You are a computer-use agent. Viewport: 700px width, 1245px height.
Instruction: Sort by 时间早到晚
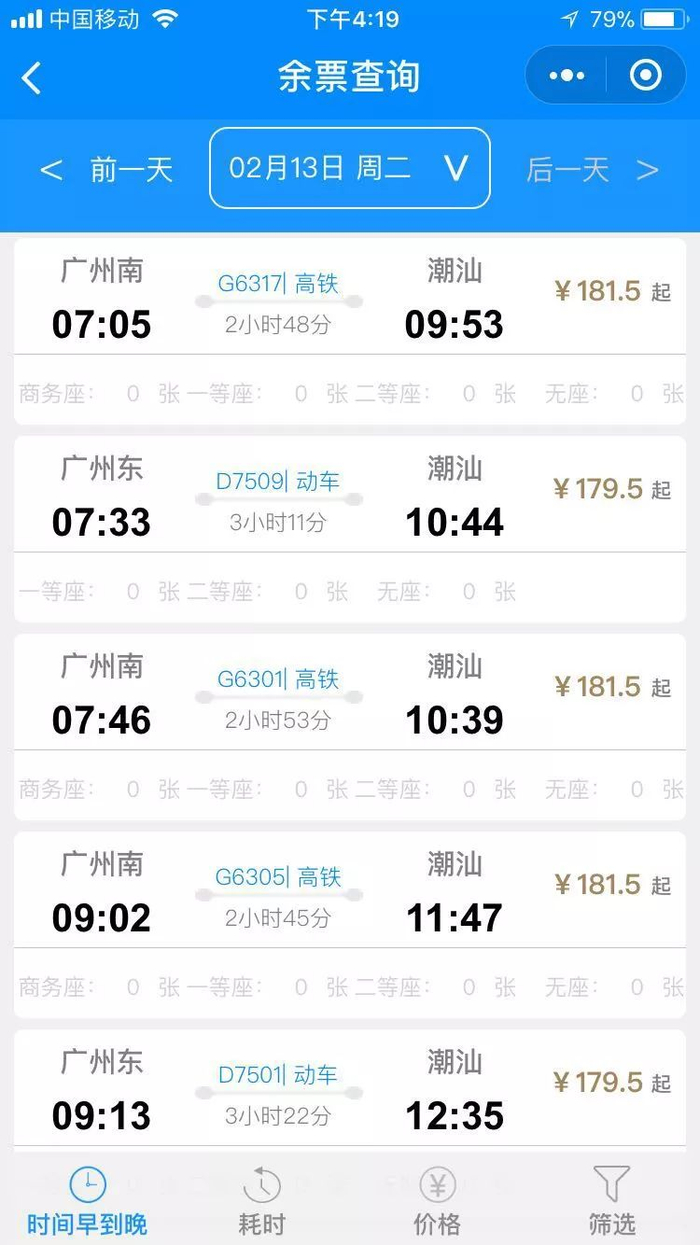pyautogui.click(x=87, y=1202)
